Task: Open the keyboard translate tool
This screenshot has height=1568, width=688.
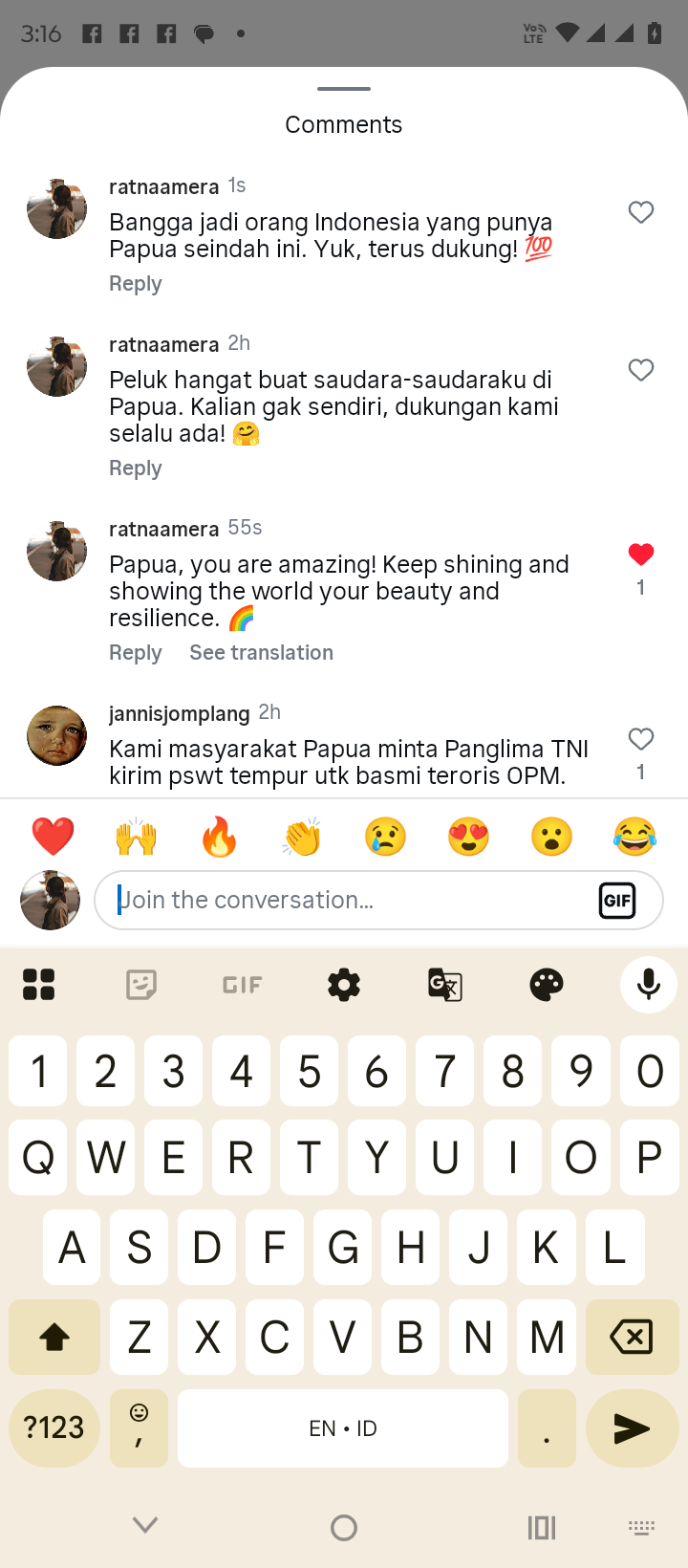Action: (445, 984)
